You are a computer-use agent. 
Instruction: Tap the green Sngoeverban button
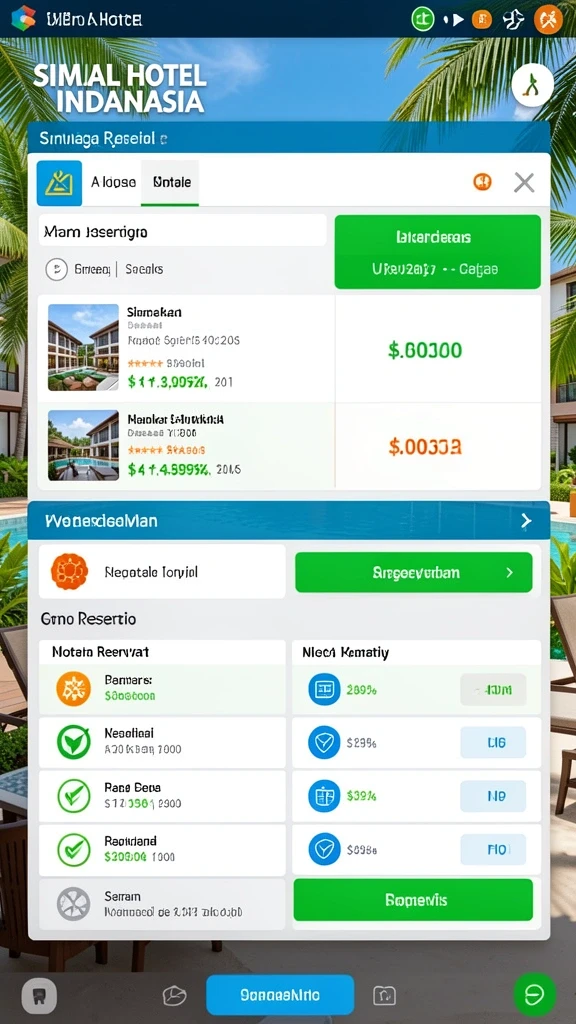413,573
